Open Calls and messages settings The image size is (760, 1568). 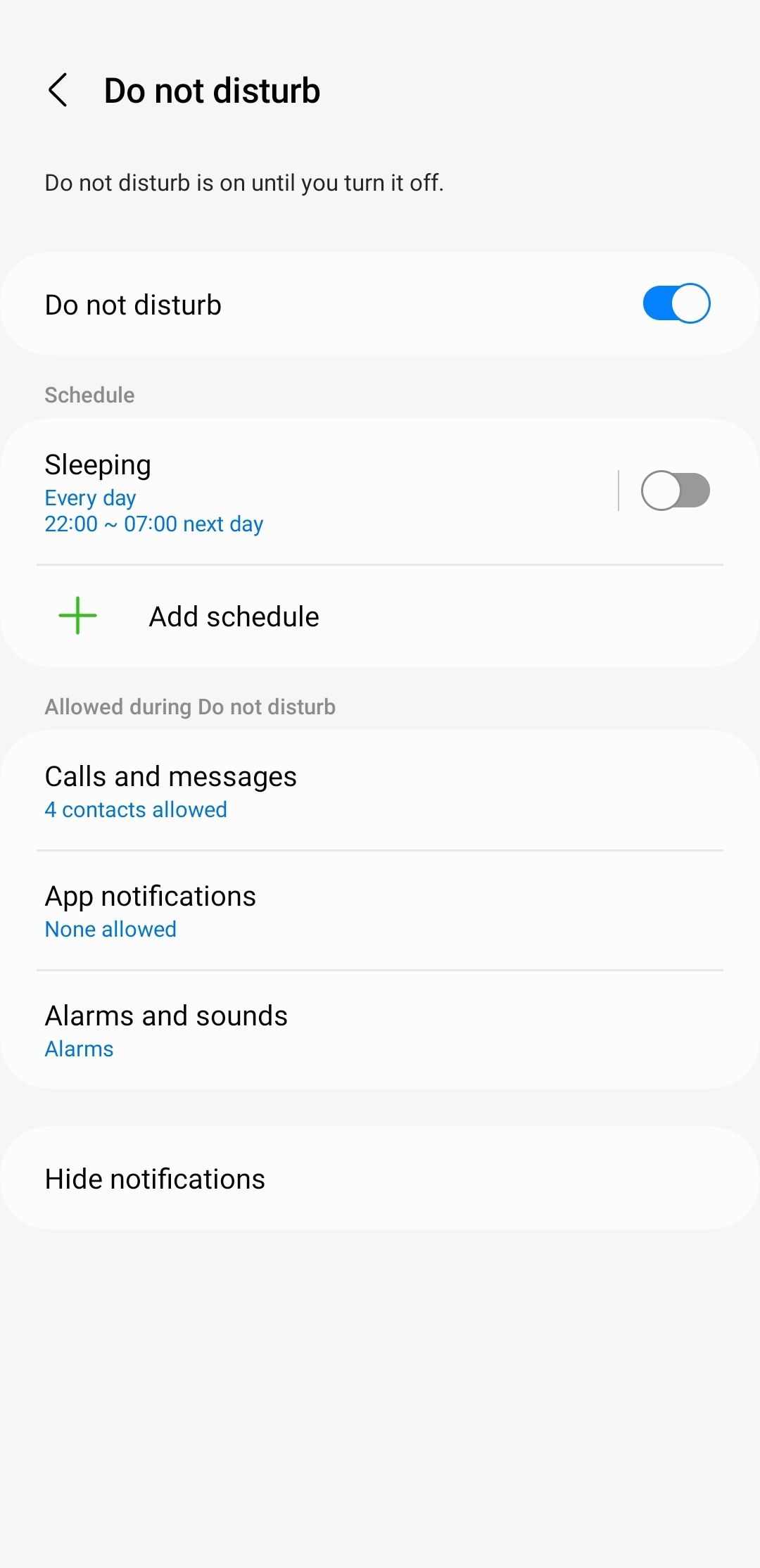pyautogui.click(x=281, y=790)
